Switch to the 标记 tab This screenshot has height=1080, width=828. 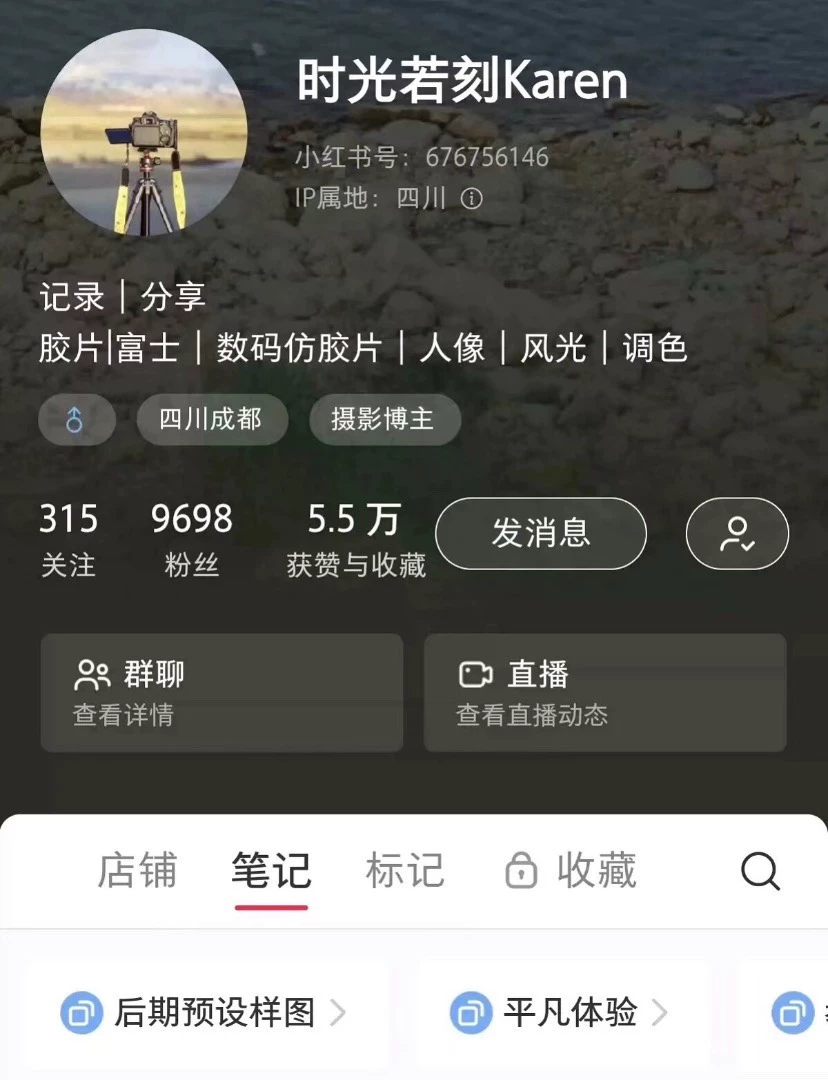[x=405, y=871]
